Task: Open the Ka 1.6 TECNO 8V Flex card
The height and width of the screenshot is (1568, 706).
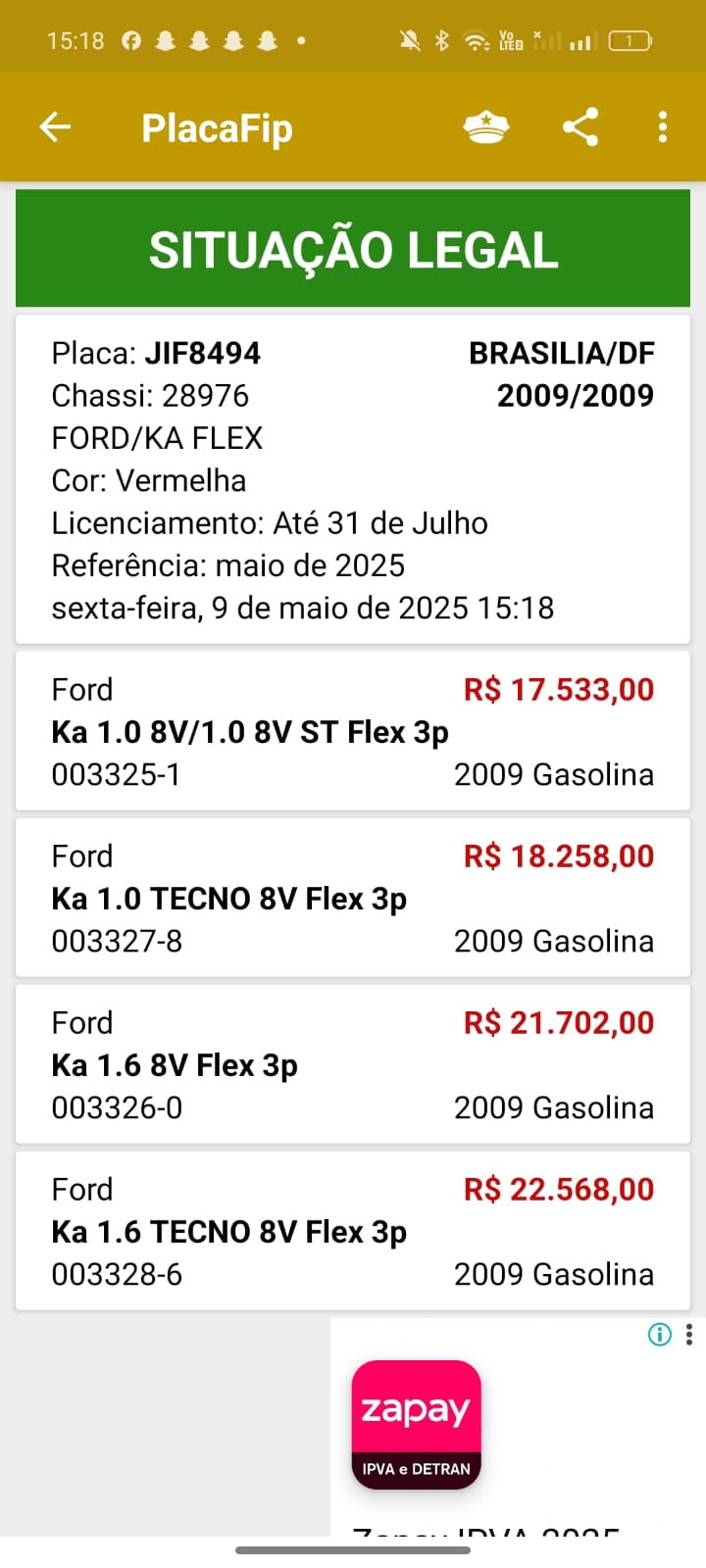Action: 353,1231
